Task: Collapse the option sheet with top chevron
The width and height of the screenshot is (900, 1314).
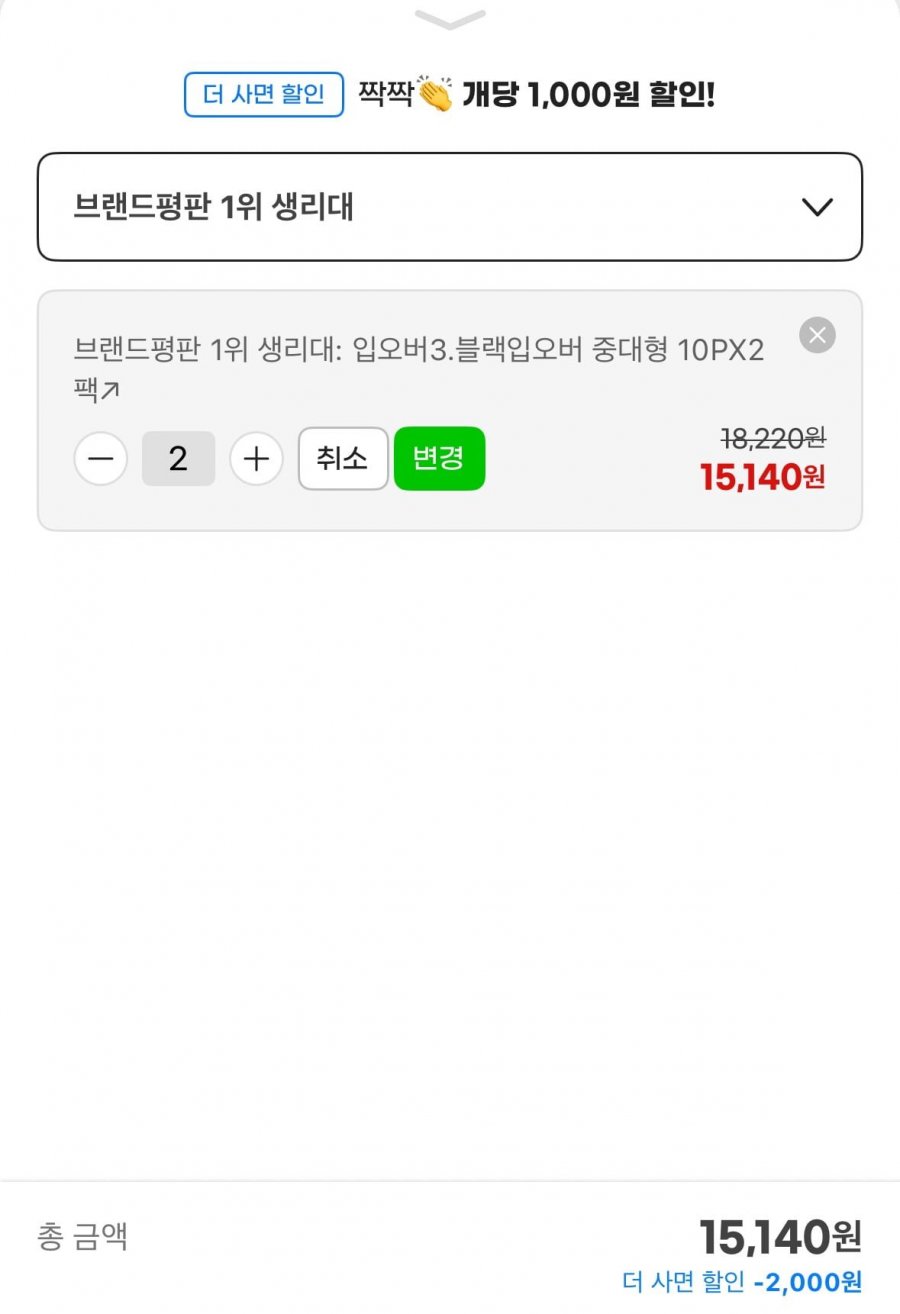Action: tap(450, 20)
